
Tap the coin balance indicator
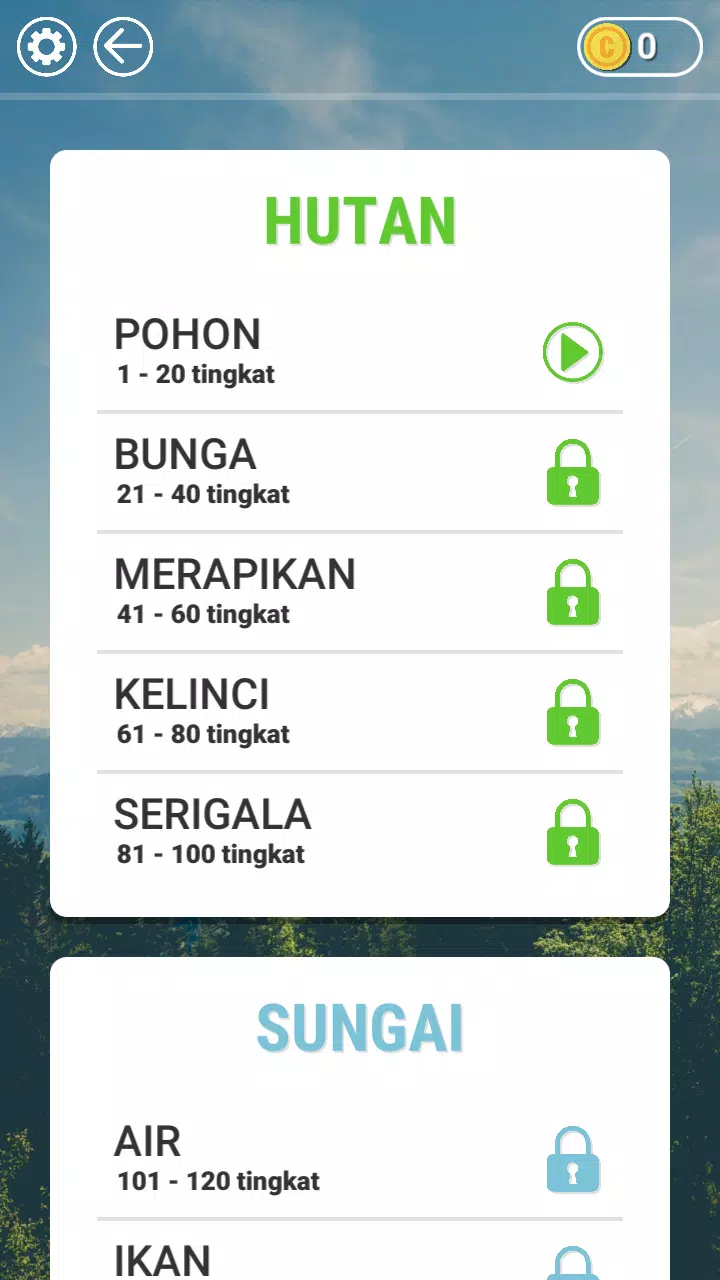pos(638,45)
